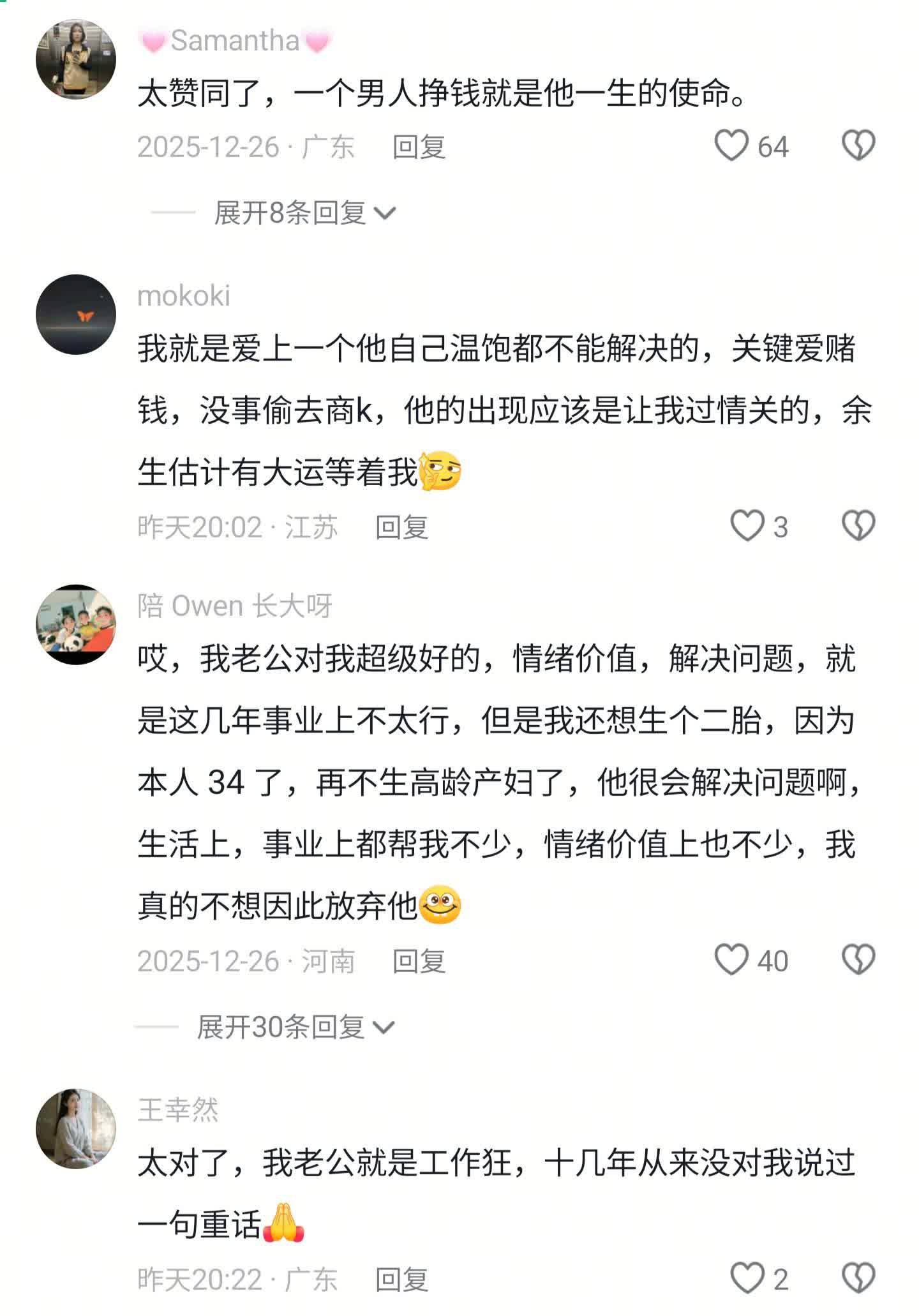Like 王幸然's comment

pyautogui.click(x=747, y=1278)
